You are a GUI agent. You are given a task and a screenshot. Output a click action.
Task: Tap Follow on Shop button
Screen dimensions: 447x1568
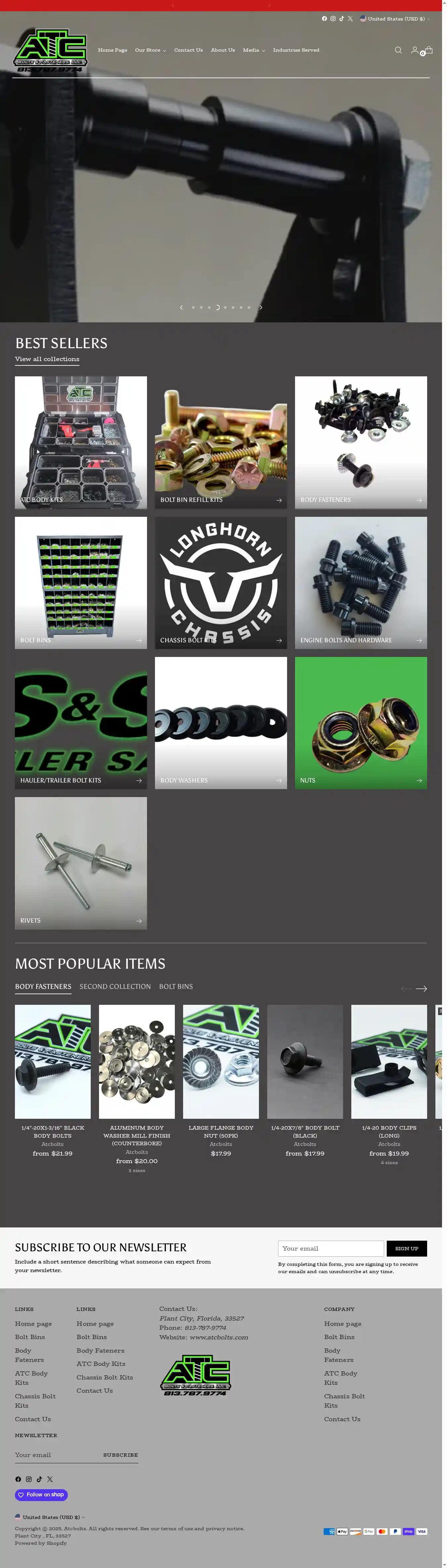click(41, 1494)
